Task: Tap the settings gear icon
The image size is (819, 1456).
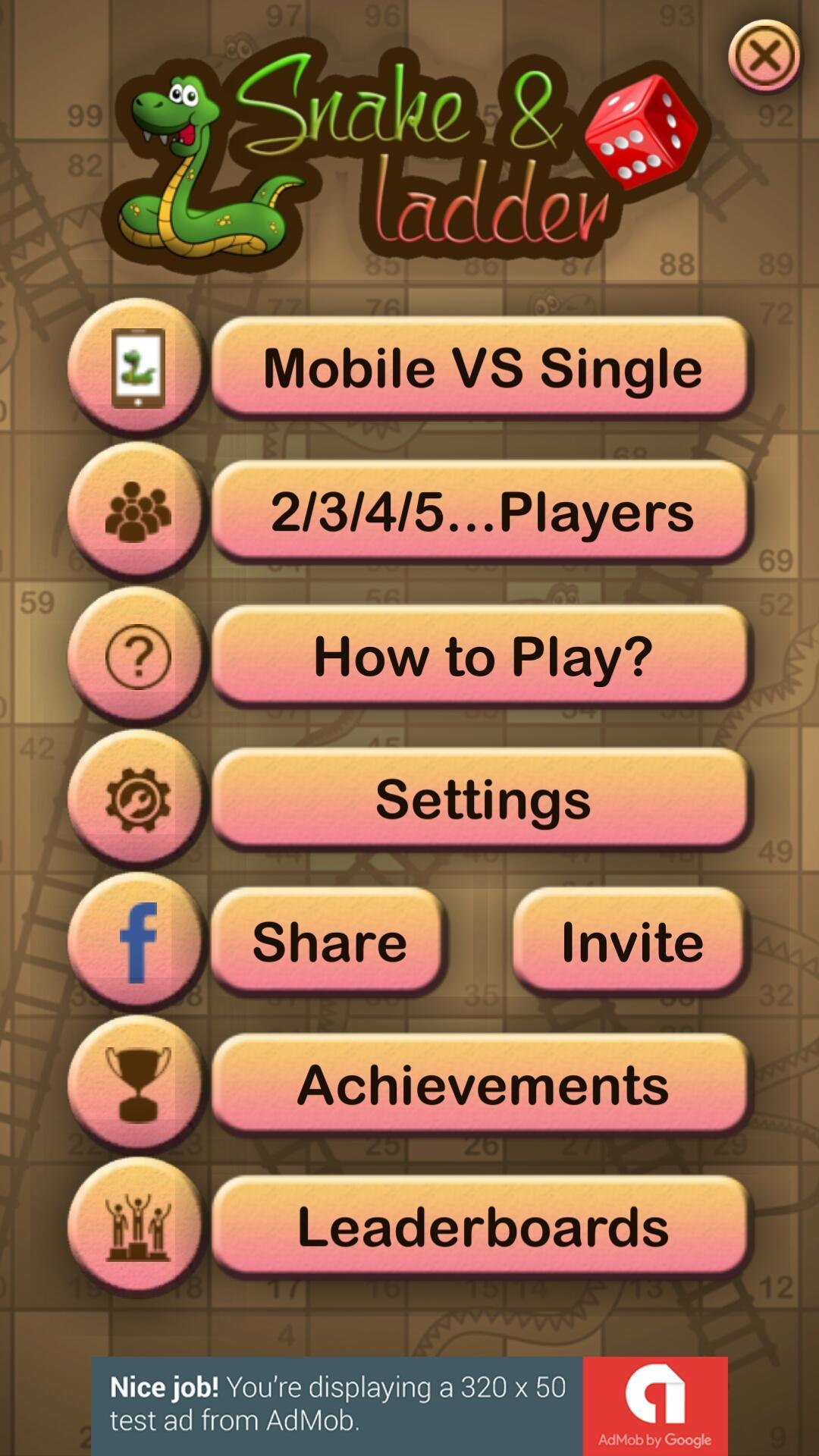Action: tap(137, 799)
